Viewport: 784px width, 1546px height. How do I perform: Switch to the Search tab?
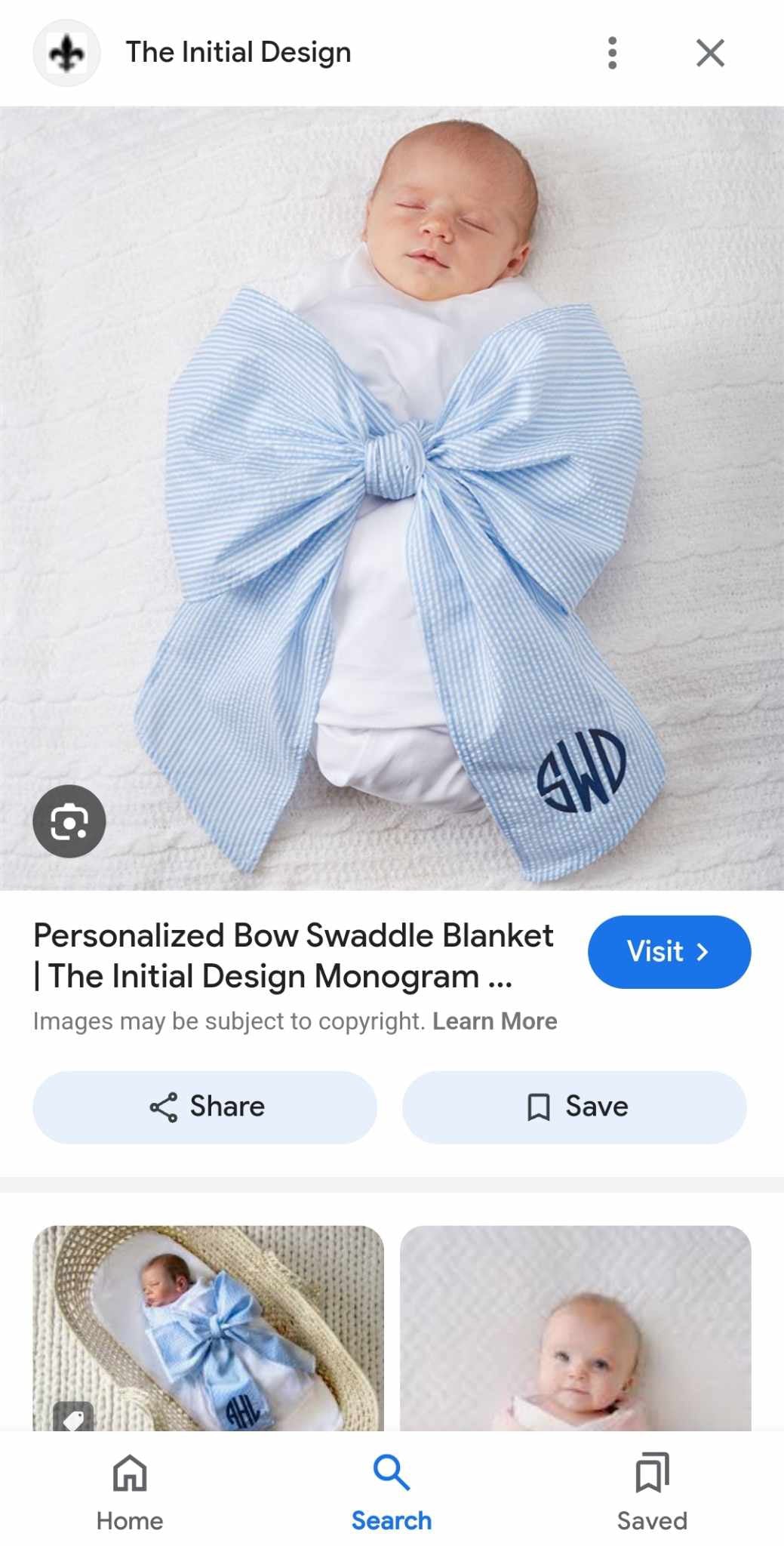click(x=391, y=1492)
